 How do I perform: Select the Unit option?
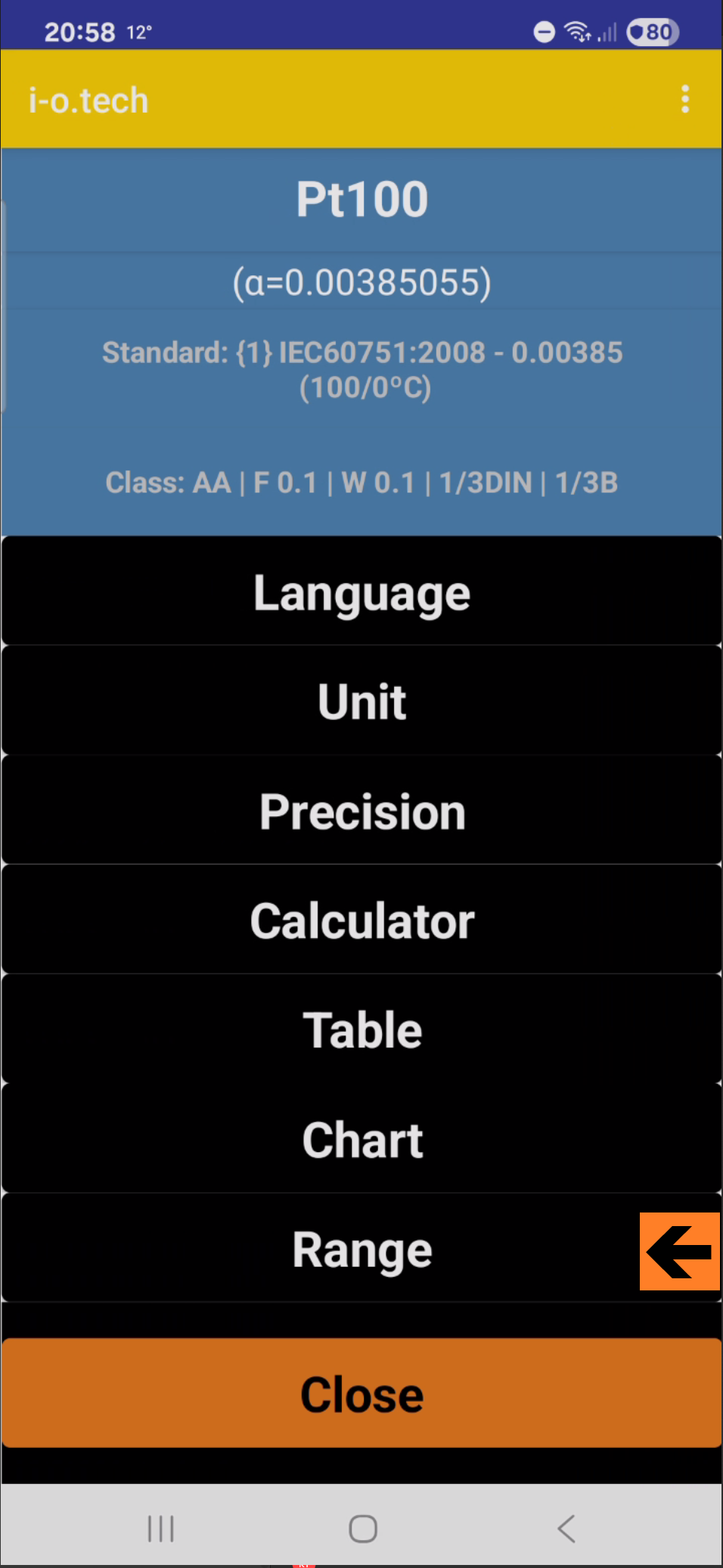[x=361, y=701]
